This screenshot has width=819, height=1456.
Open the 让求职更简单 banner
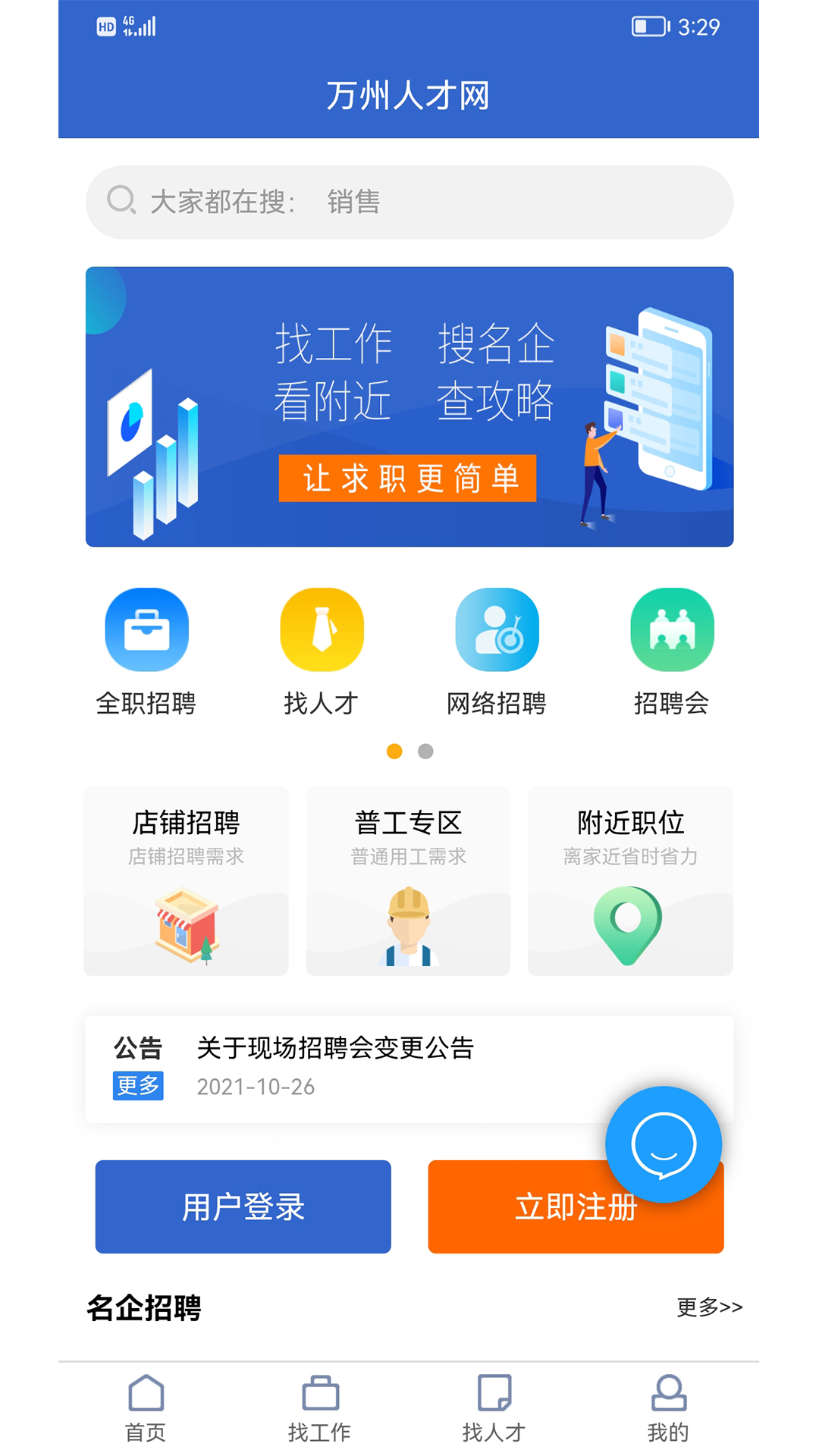pyautogui.click(x=409, y=406)
